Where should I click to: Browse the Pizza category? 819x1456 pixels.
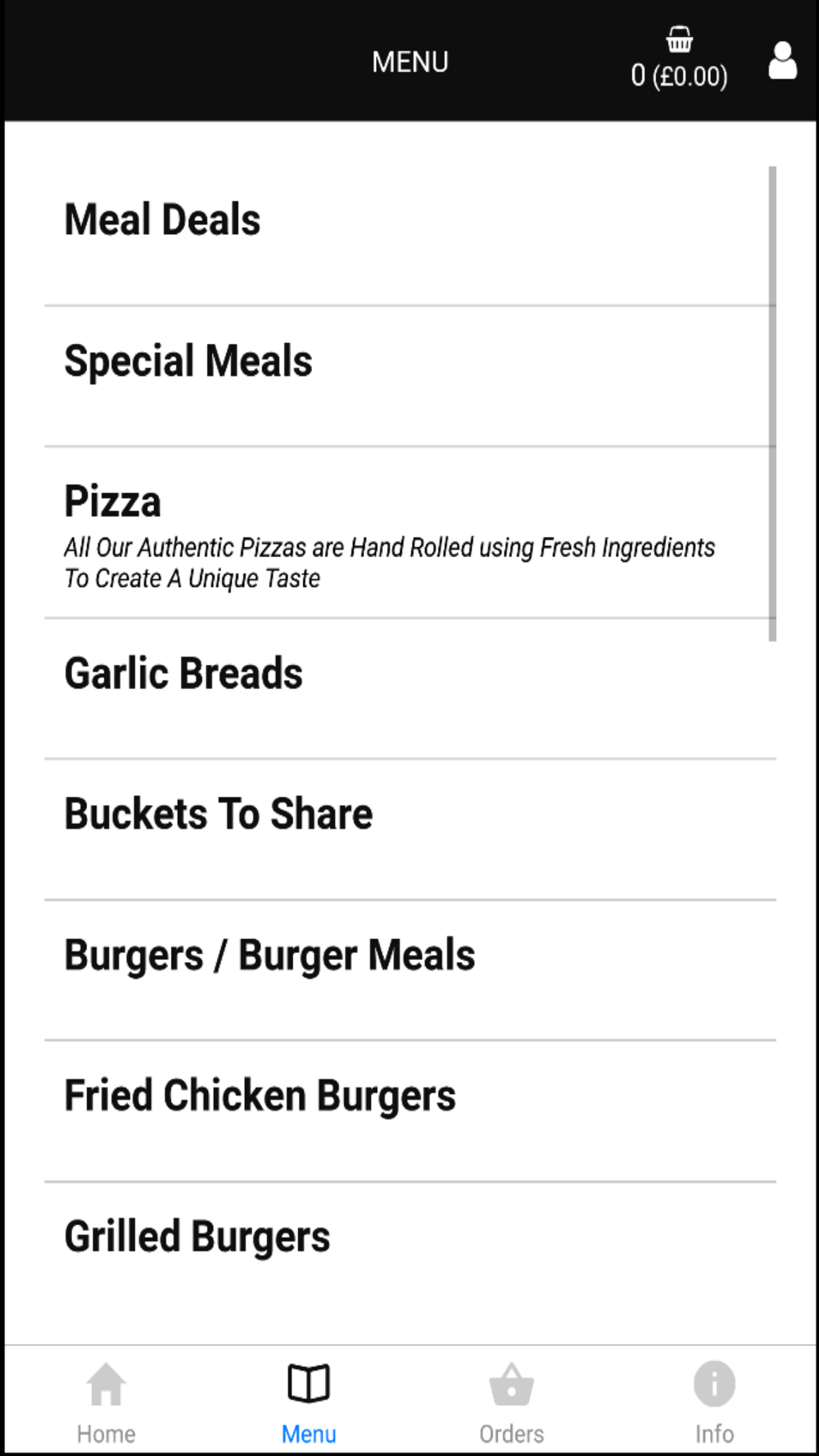(410, 533)
